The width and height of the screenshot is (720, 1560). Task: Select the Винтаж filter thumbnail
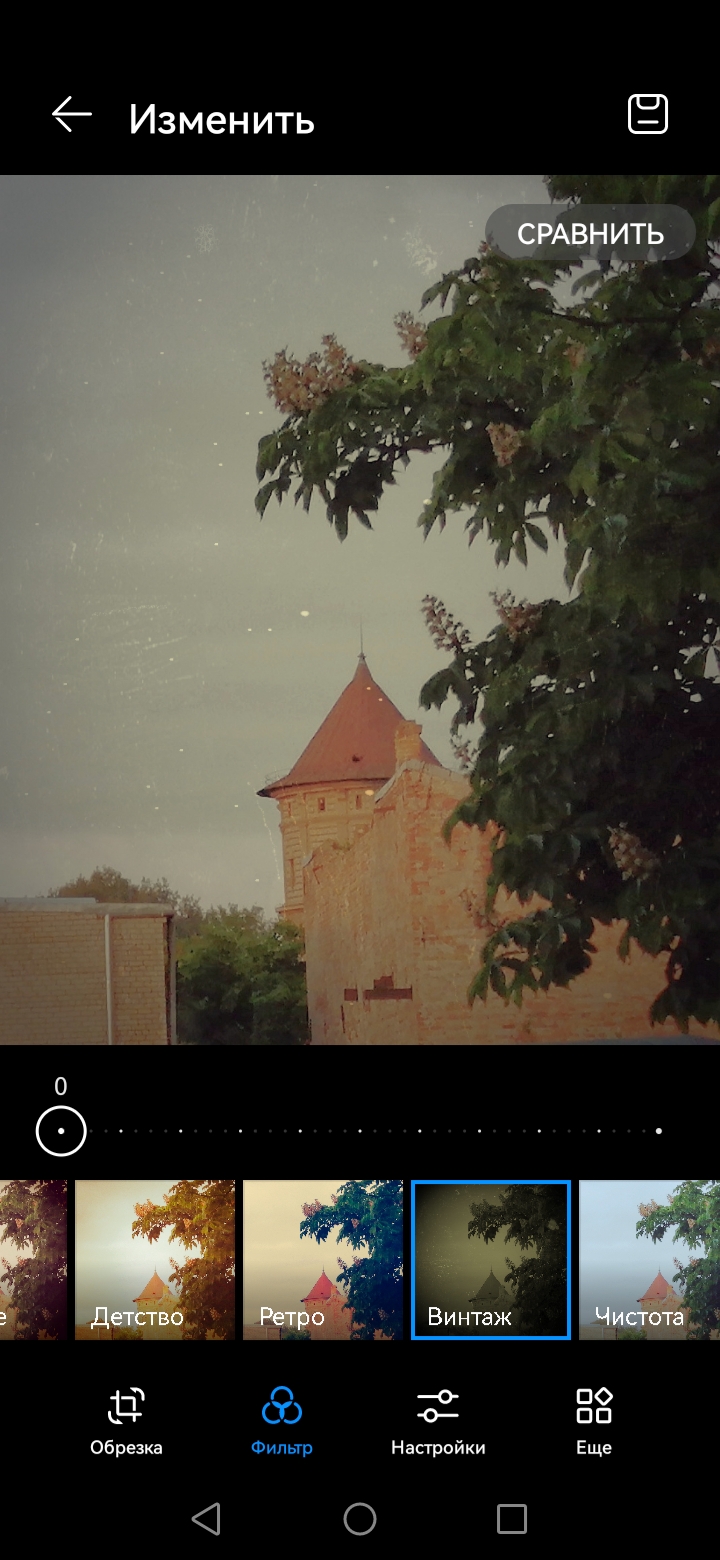tap(490, 1259)
